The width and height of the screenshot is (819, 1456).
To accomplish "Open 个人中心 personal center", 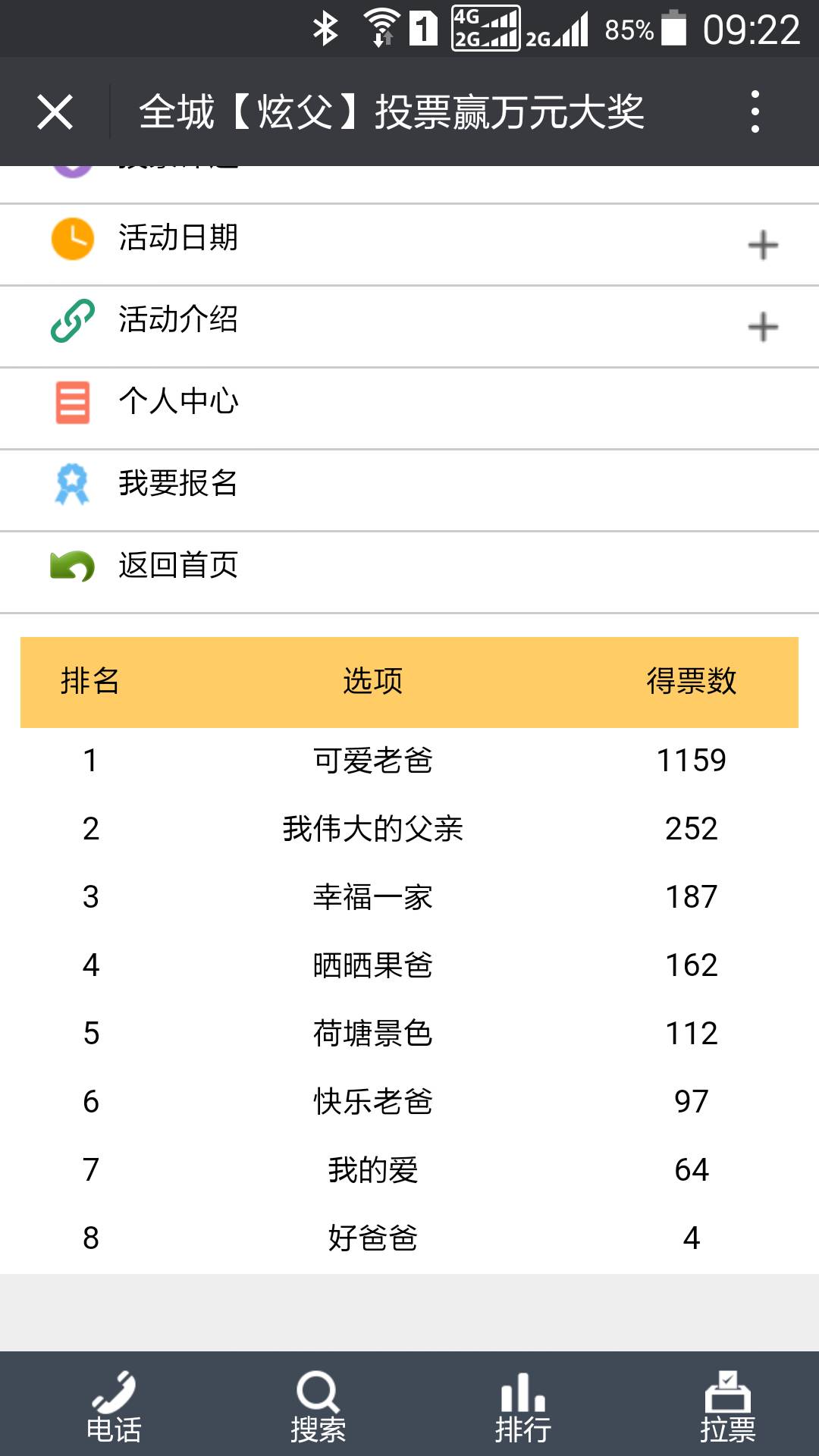I will click(x=179, y=401).
